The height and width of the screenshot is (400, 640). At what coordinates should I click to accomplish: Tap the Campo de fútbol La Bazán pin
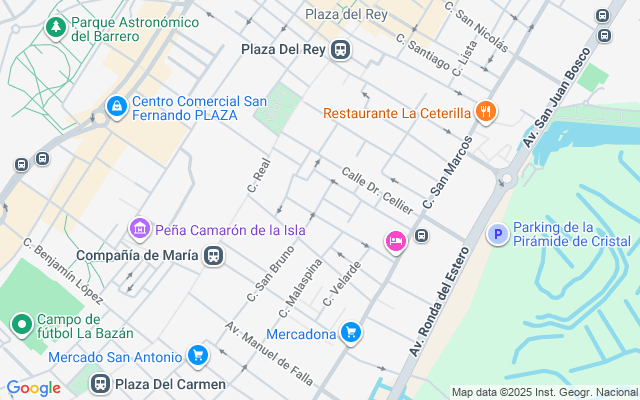point(21,324)
